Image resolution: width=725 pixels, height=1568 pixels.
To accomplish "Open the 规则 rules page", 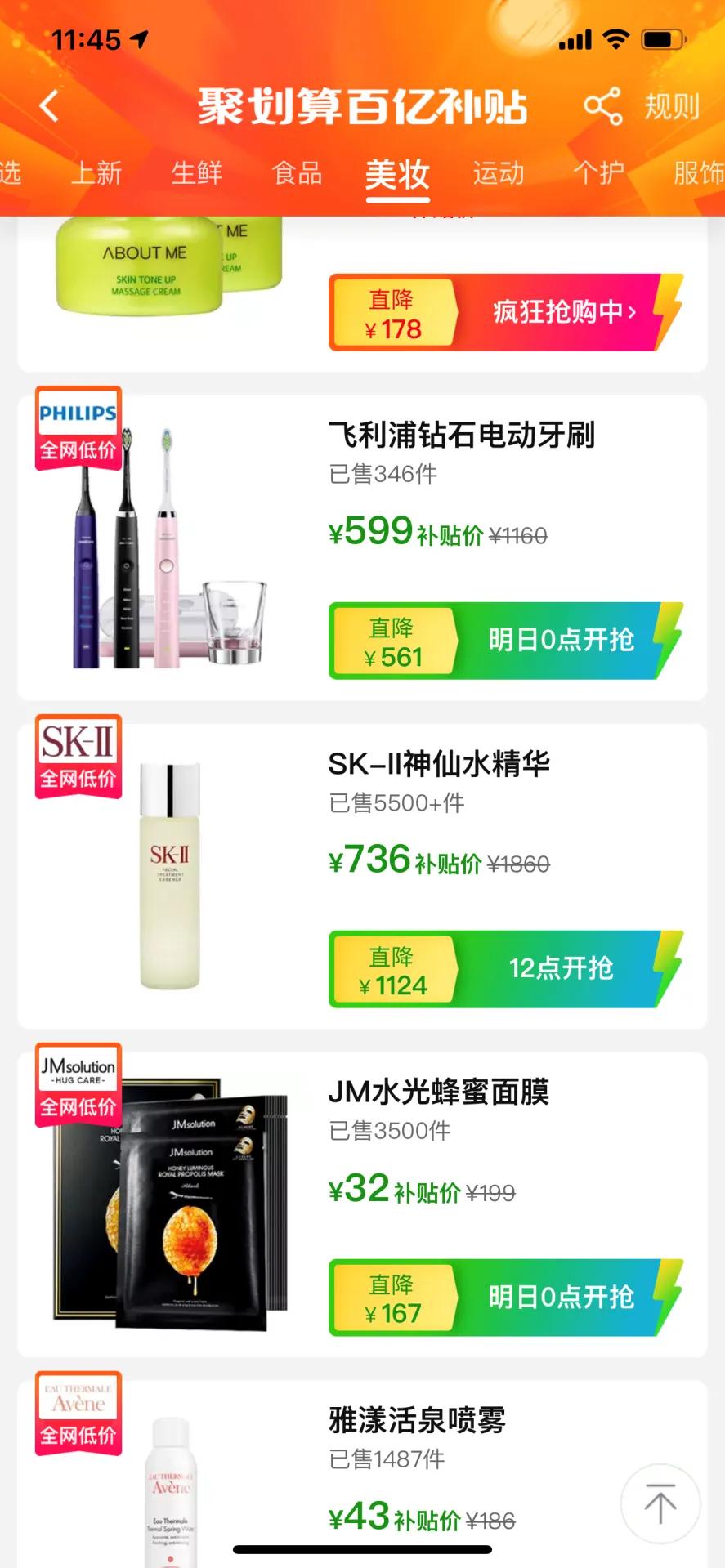I will (670, 105).
